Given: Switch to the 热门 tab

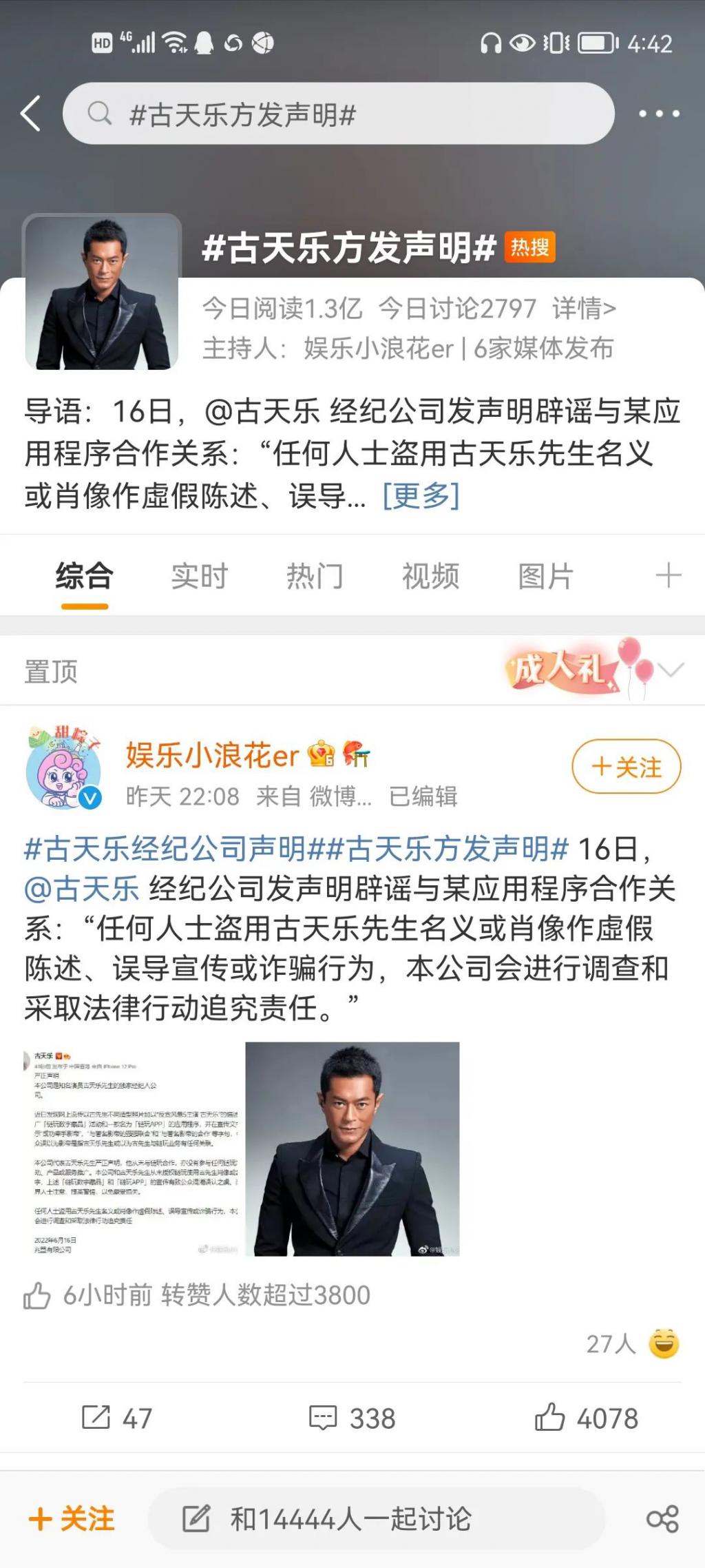Looking at the screenshot, I should [315, 576].
